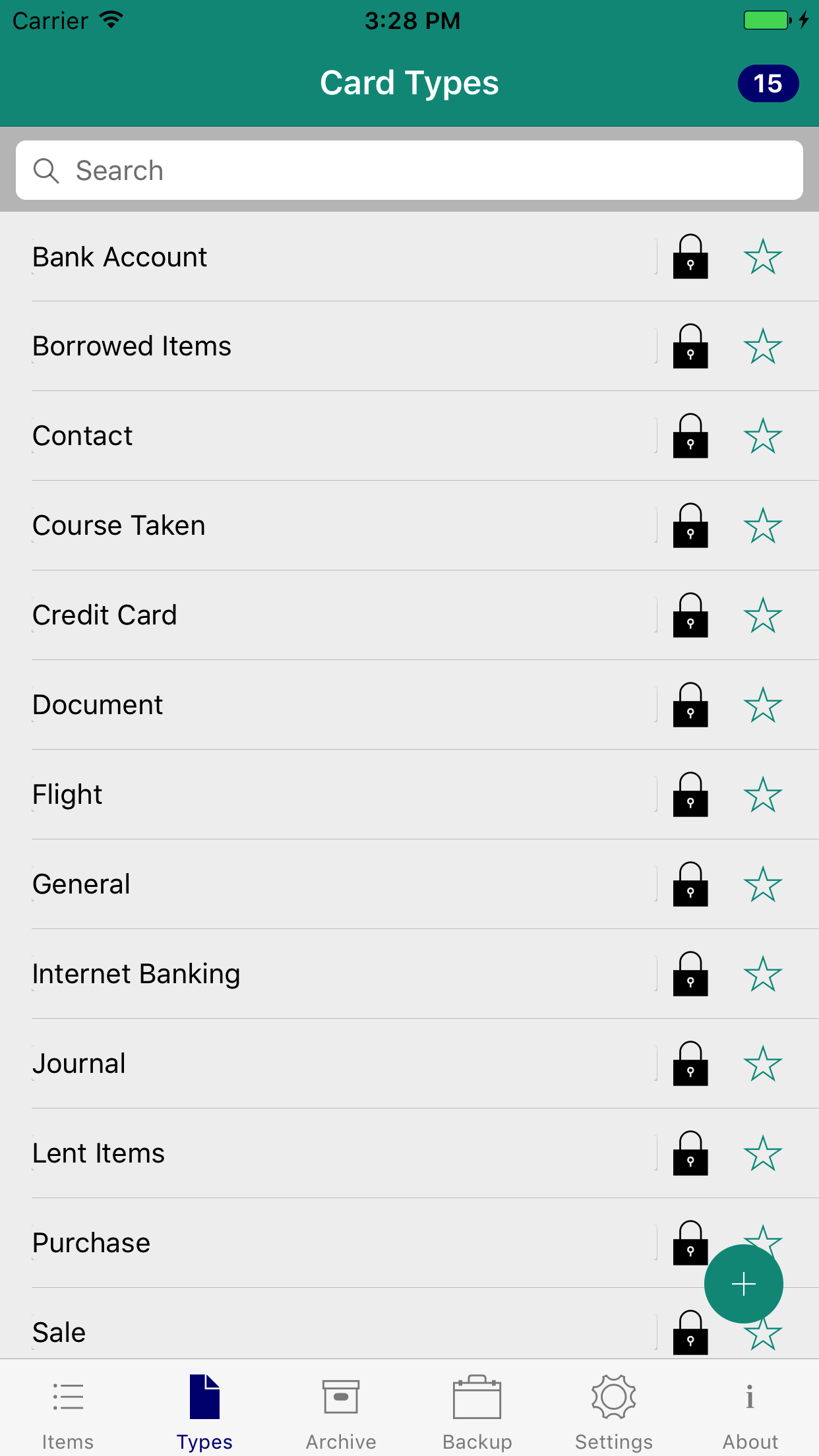Tap the Search field

coord(409,170)
